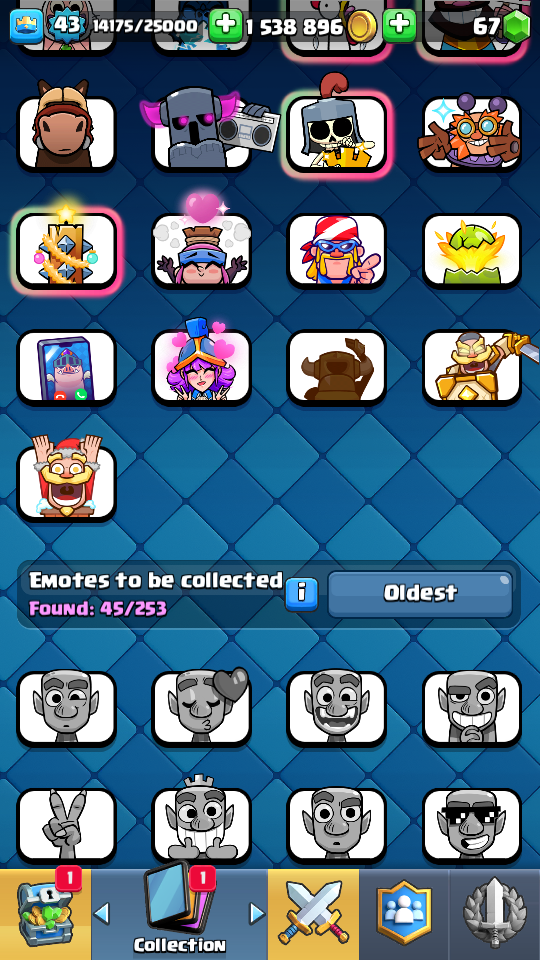This screenshot has height=960, width=540.
Task: Tap the plus button next to gems
Action: (399, 25)
